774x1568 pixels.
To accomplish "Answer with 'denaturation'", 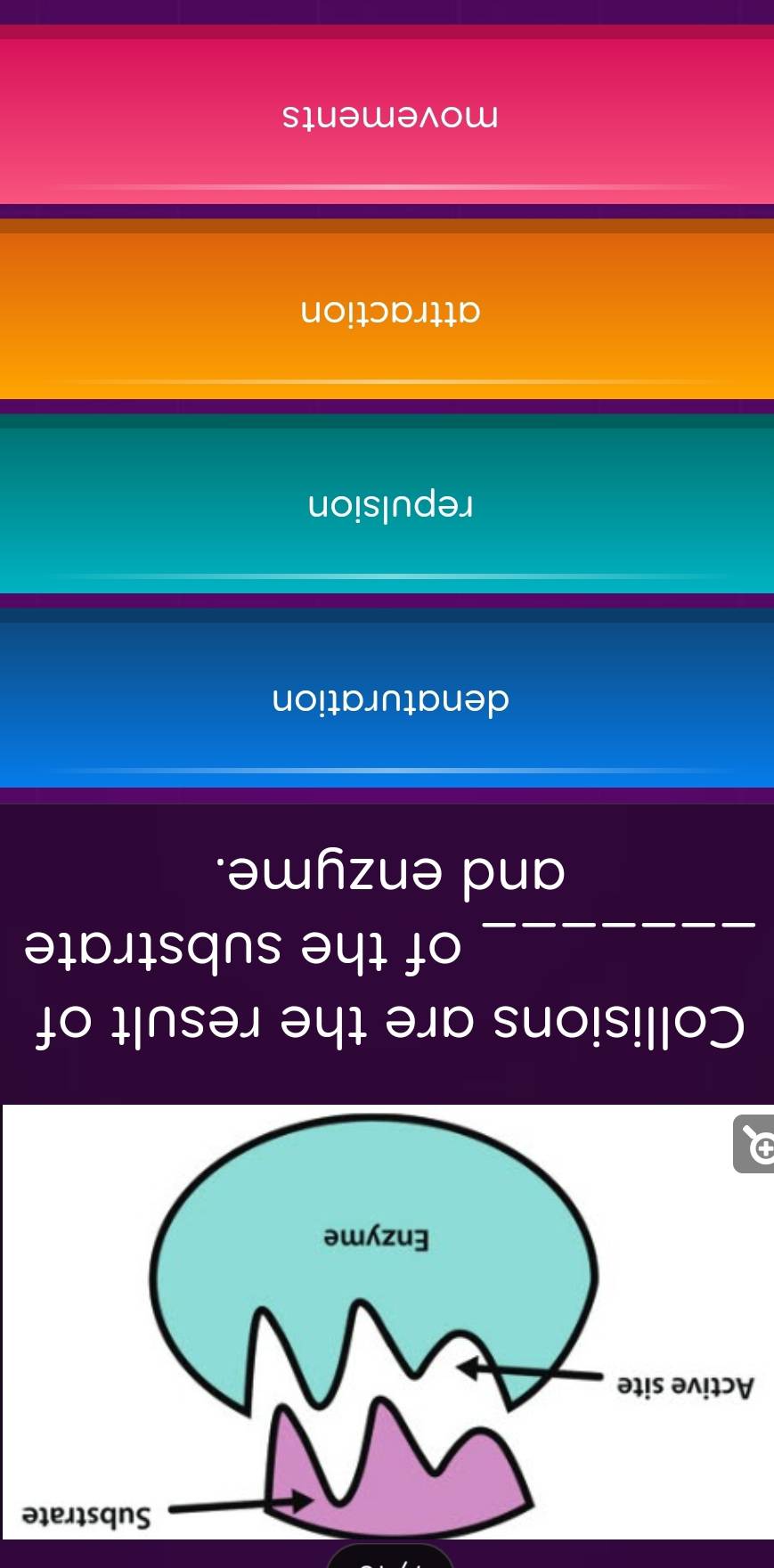I will 387,700.
